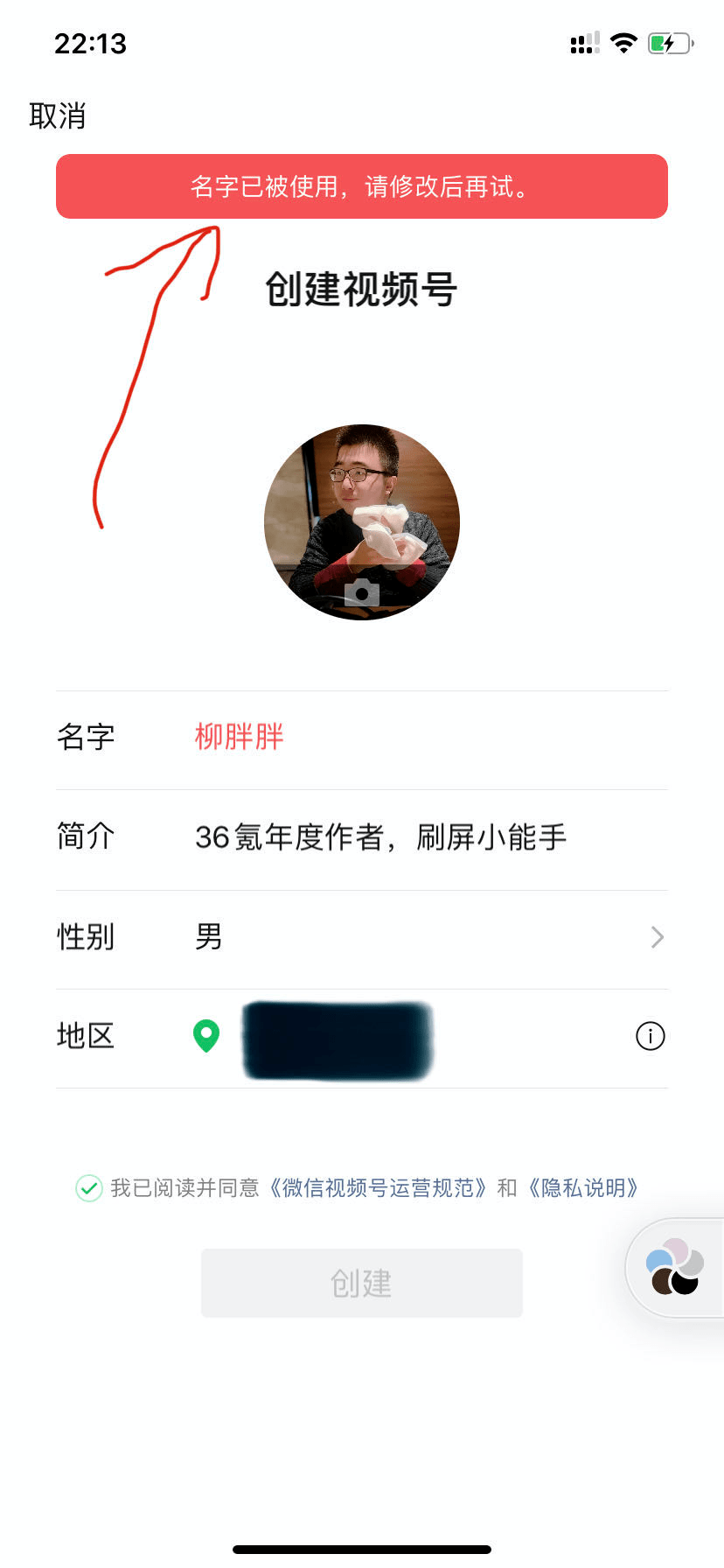Change the profile photo via camera icon

[x=361, y=593]
